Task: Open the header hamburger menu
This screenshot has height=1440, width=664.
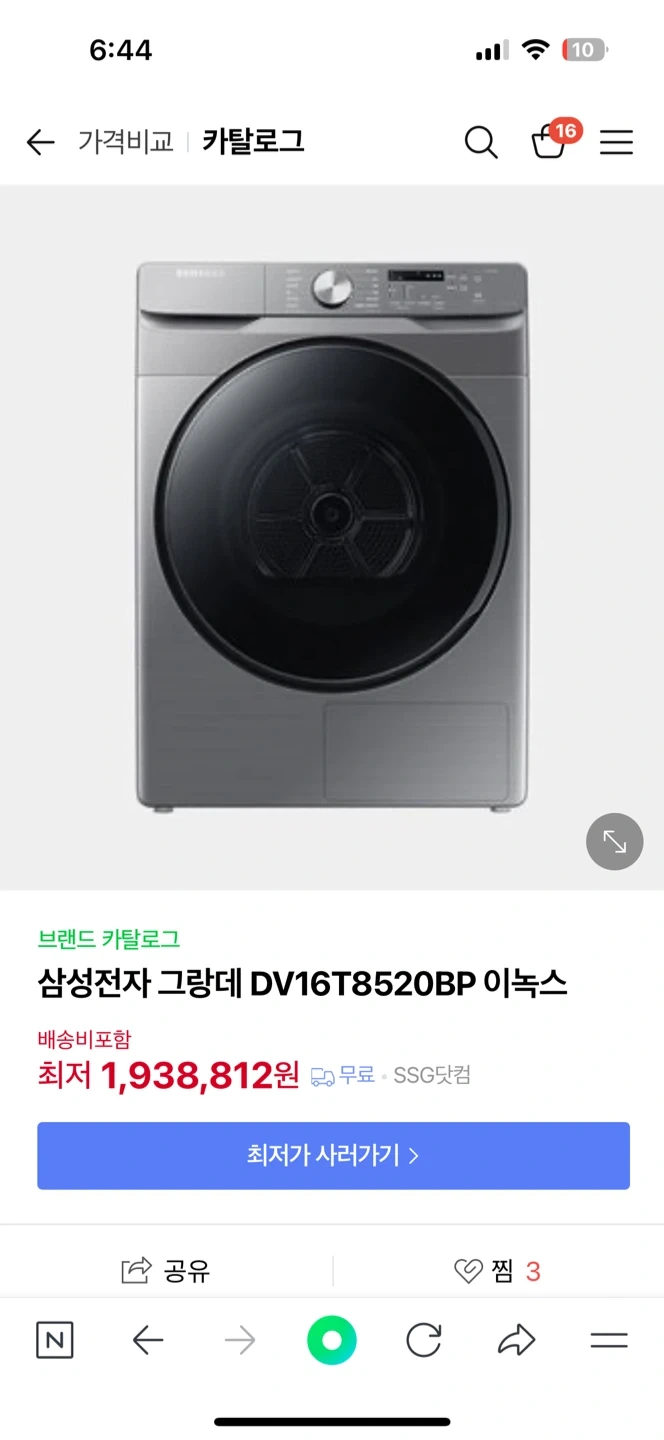Action: [616, 143]
